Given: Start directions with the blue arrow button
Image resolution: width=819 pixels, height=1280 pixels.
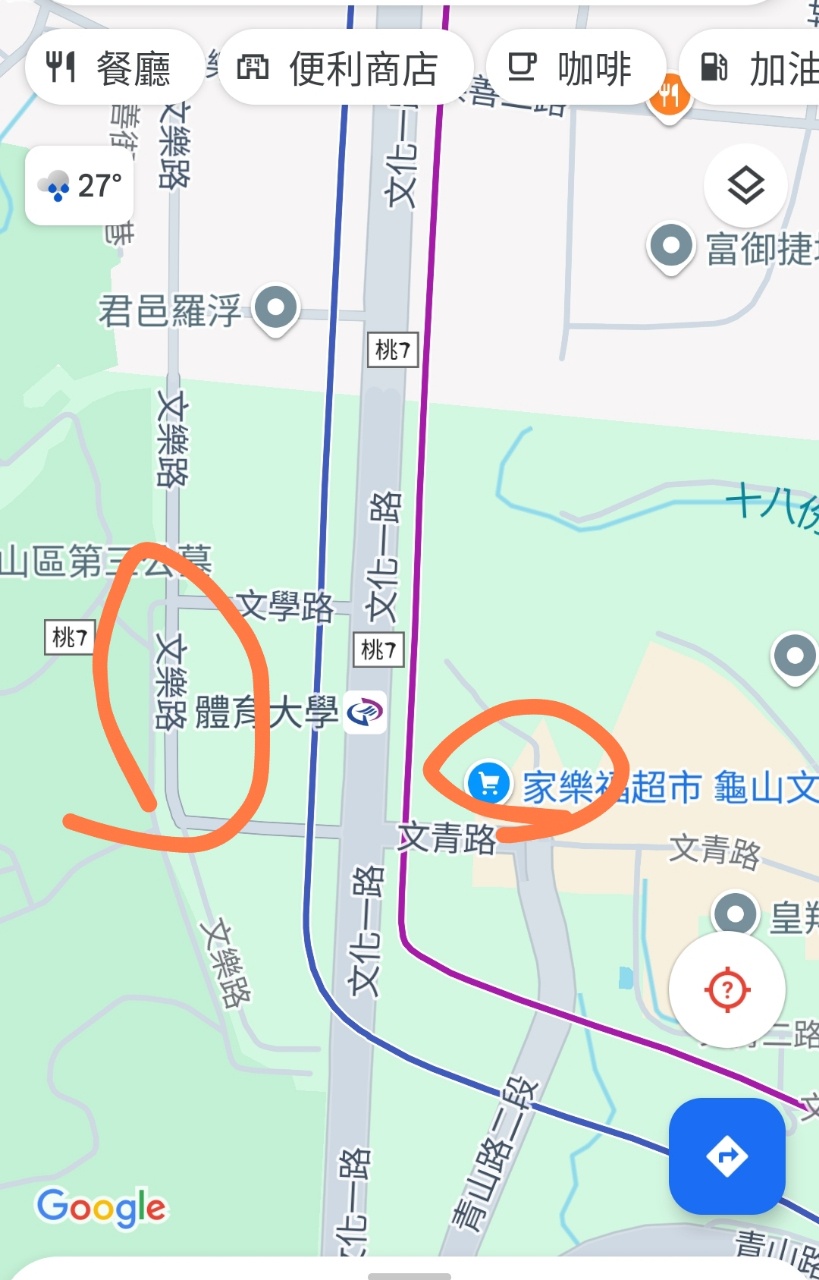Looking at the screenshot, I should point(726,1157).
